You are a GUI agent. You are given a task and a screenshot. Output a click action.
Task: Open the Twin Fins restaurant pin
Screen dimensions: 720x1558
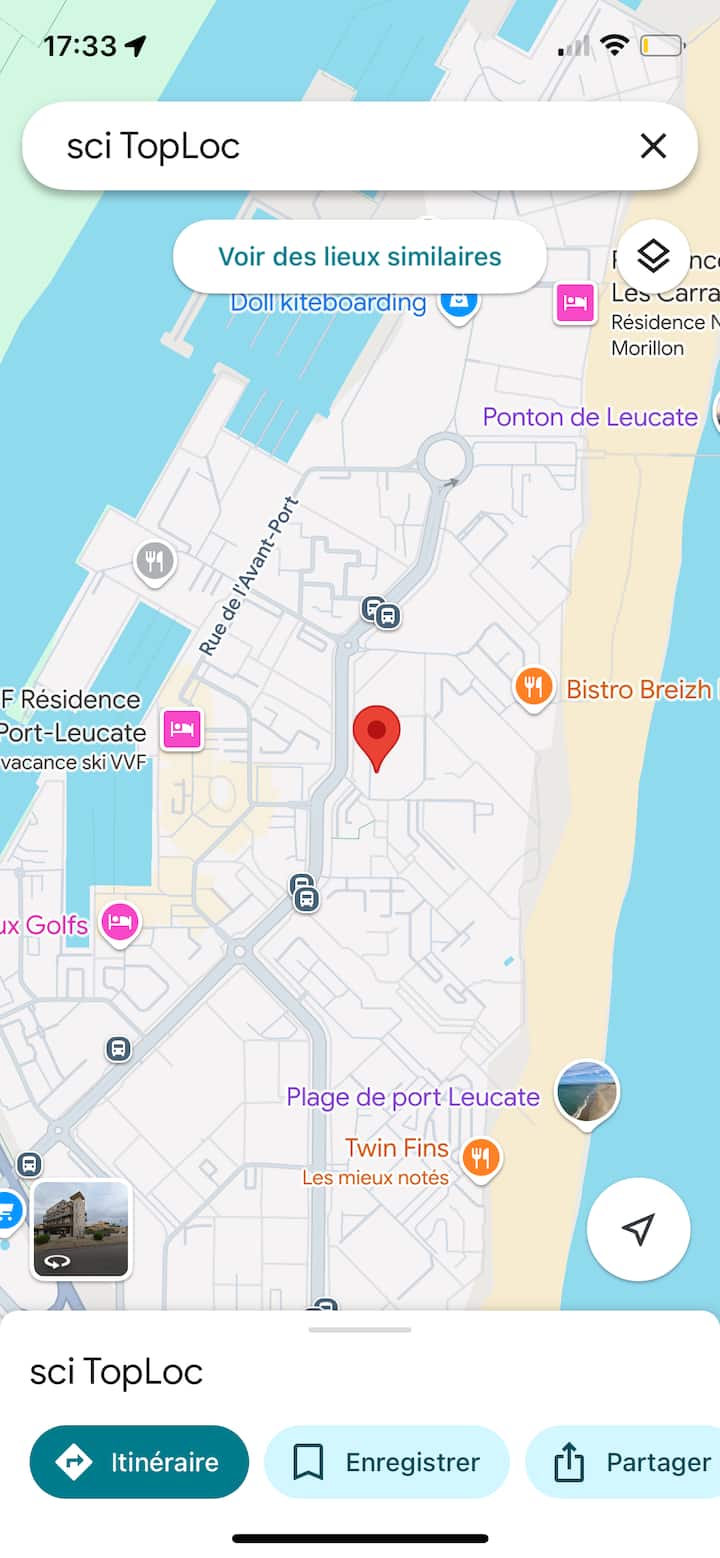pyautogui.click(x=481, y=1158)
